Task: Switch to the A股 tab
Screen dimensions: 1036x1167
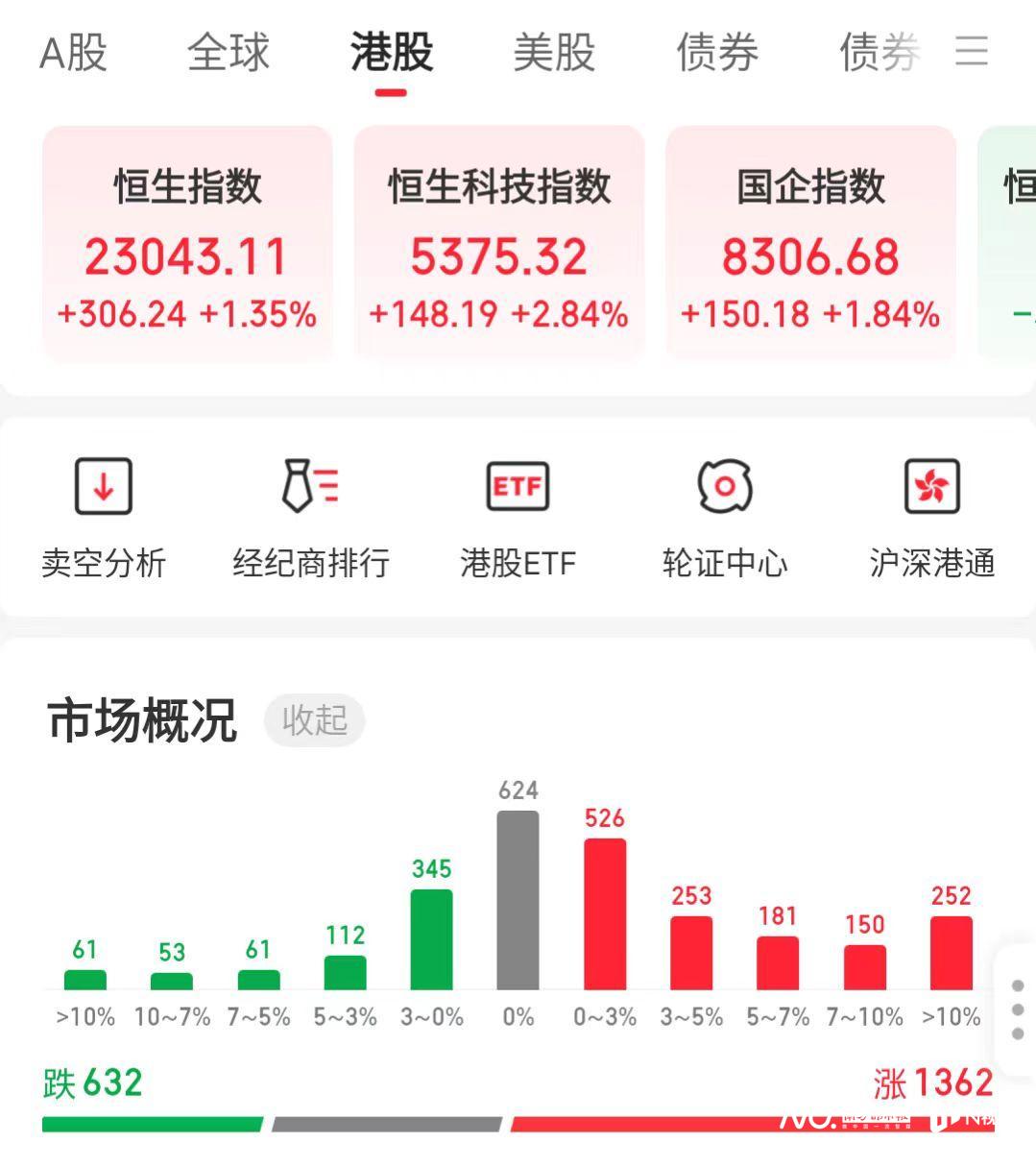Action: 71,53
